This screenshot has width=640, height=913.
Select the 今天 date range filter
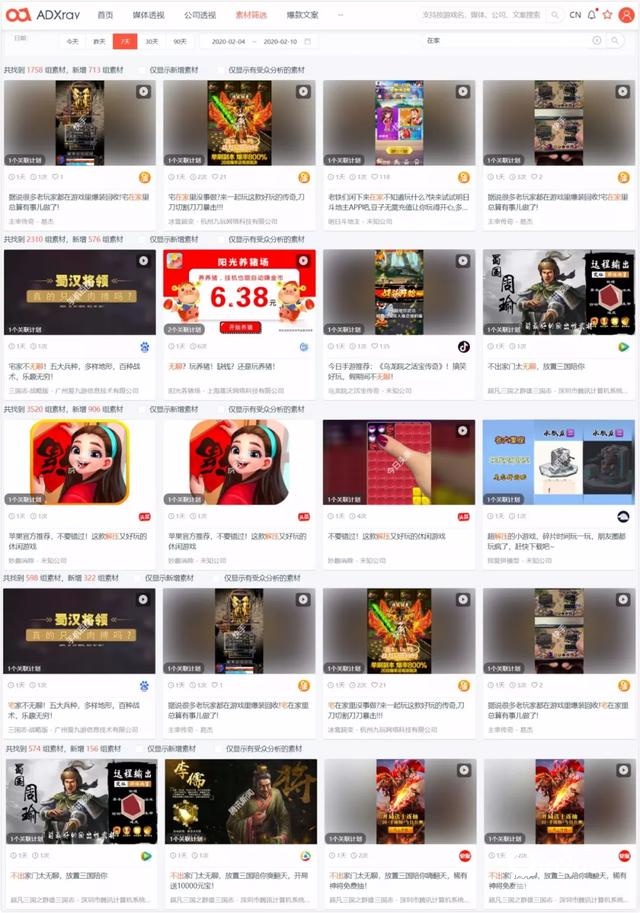(72, 41)
